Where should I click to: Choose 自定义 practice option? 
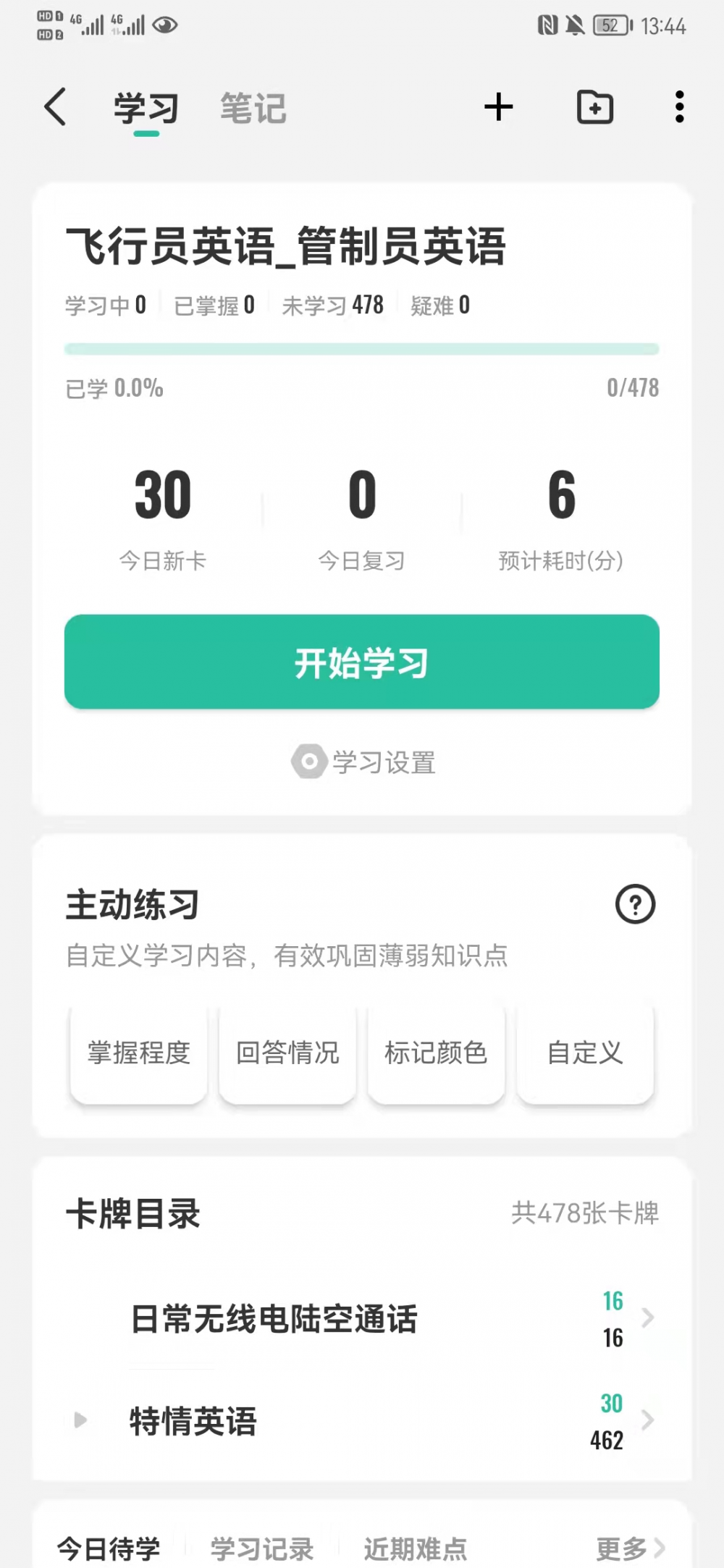coord(585,1053)
